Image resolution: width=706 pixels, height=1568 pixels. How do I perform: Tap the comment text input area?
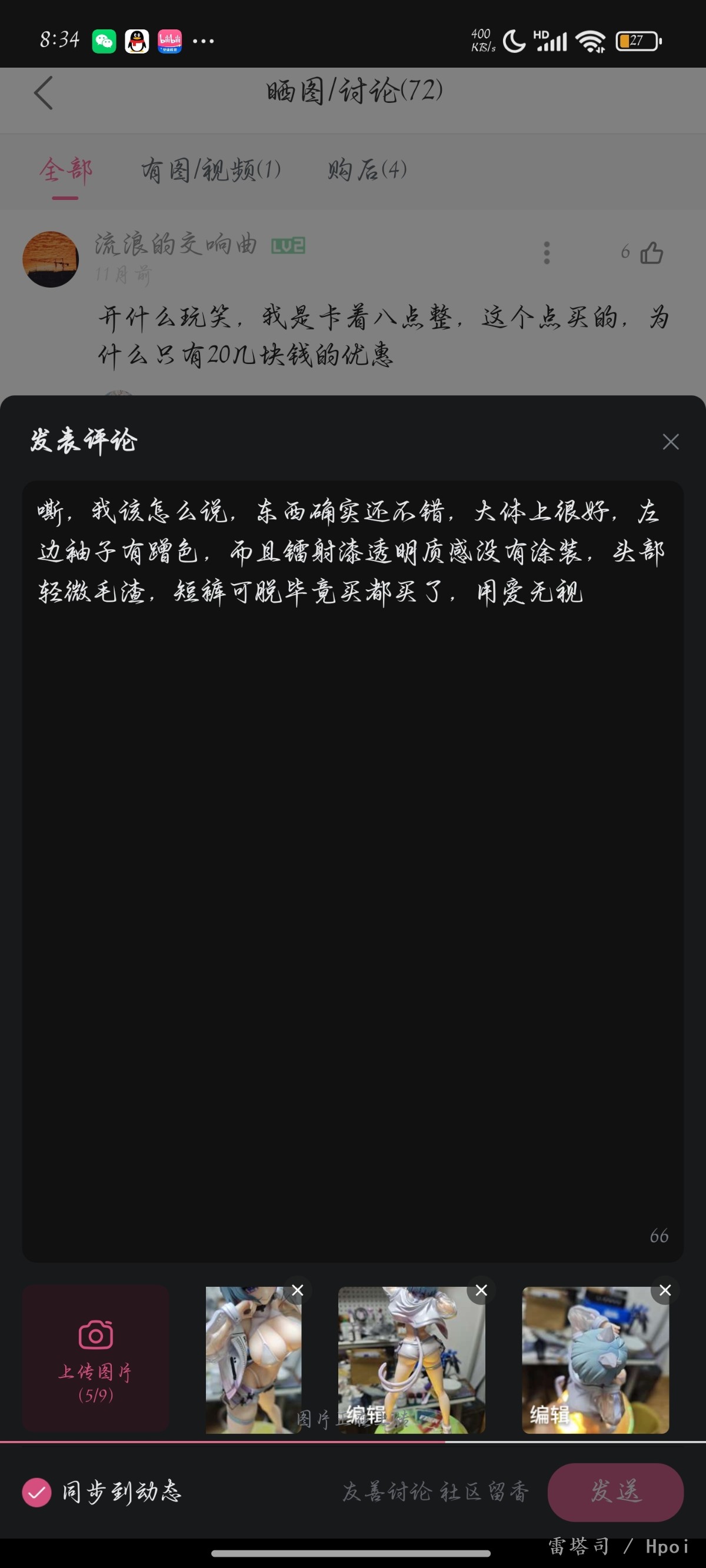[x=352, y=871]
